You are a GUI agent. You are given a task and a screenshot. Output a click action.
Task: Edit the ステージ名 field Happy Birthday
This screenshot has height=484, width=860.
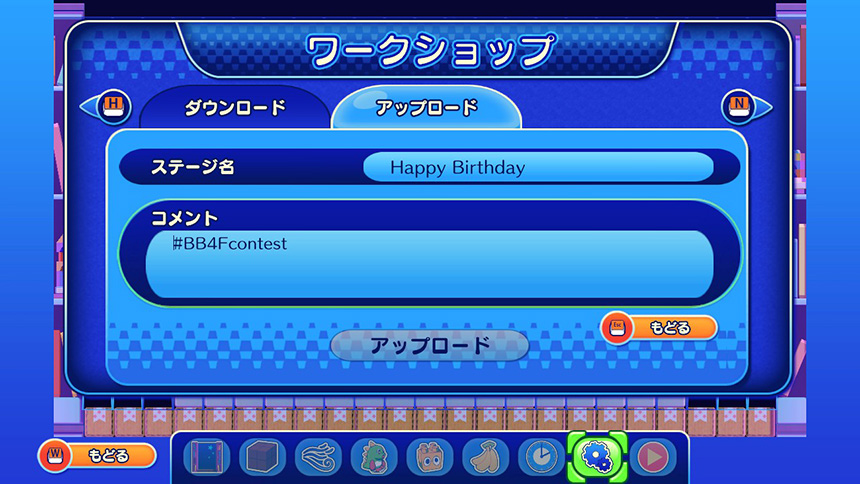point(538,167)
